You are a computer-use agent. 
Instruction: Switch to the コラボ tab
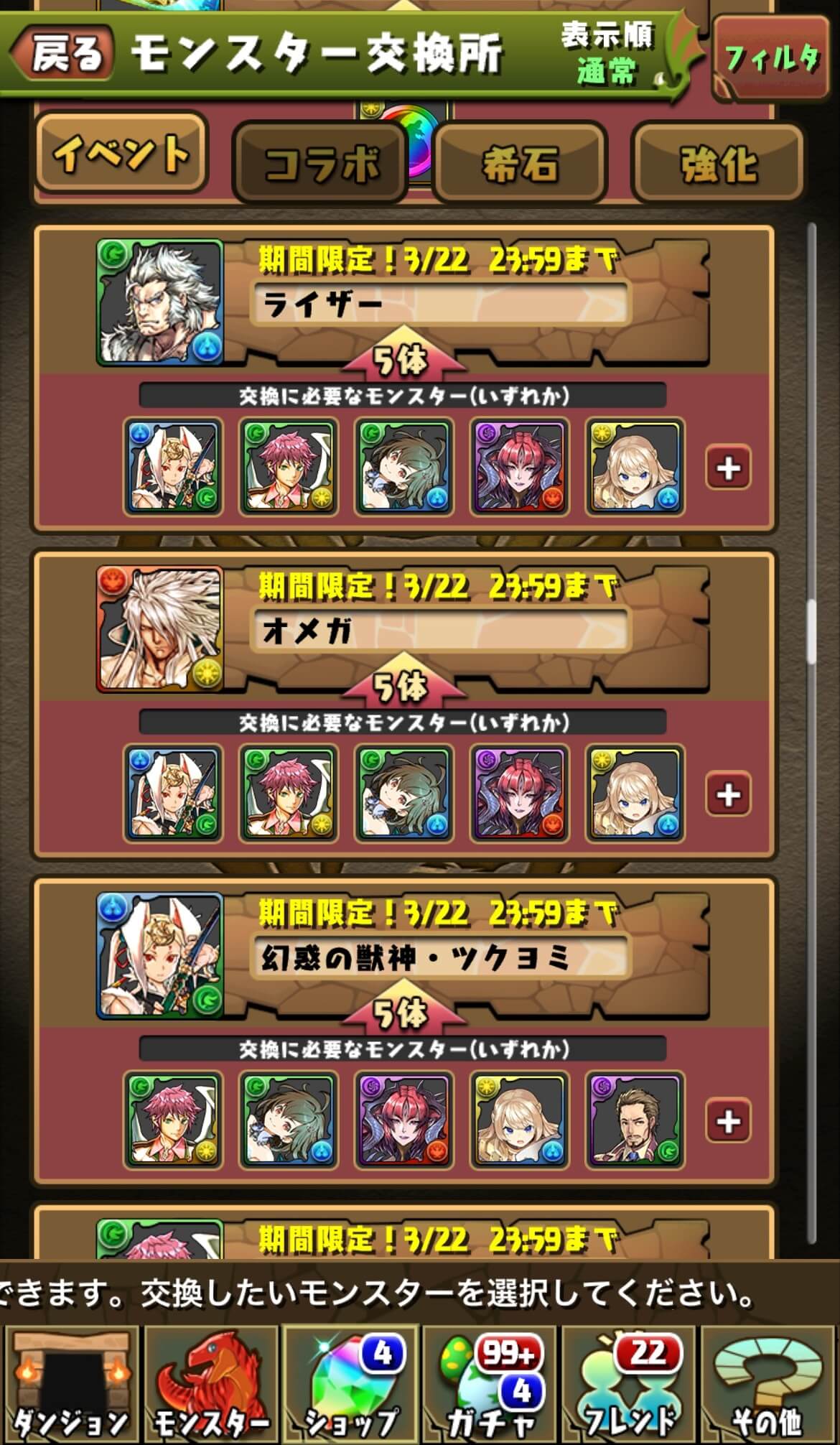click(320, 164)
